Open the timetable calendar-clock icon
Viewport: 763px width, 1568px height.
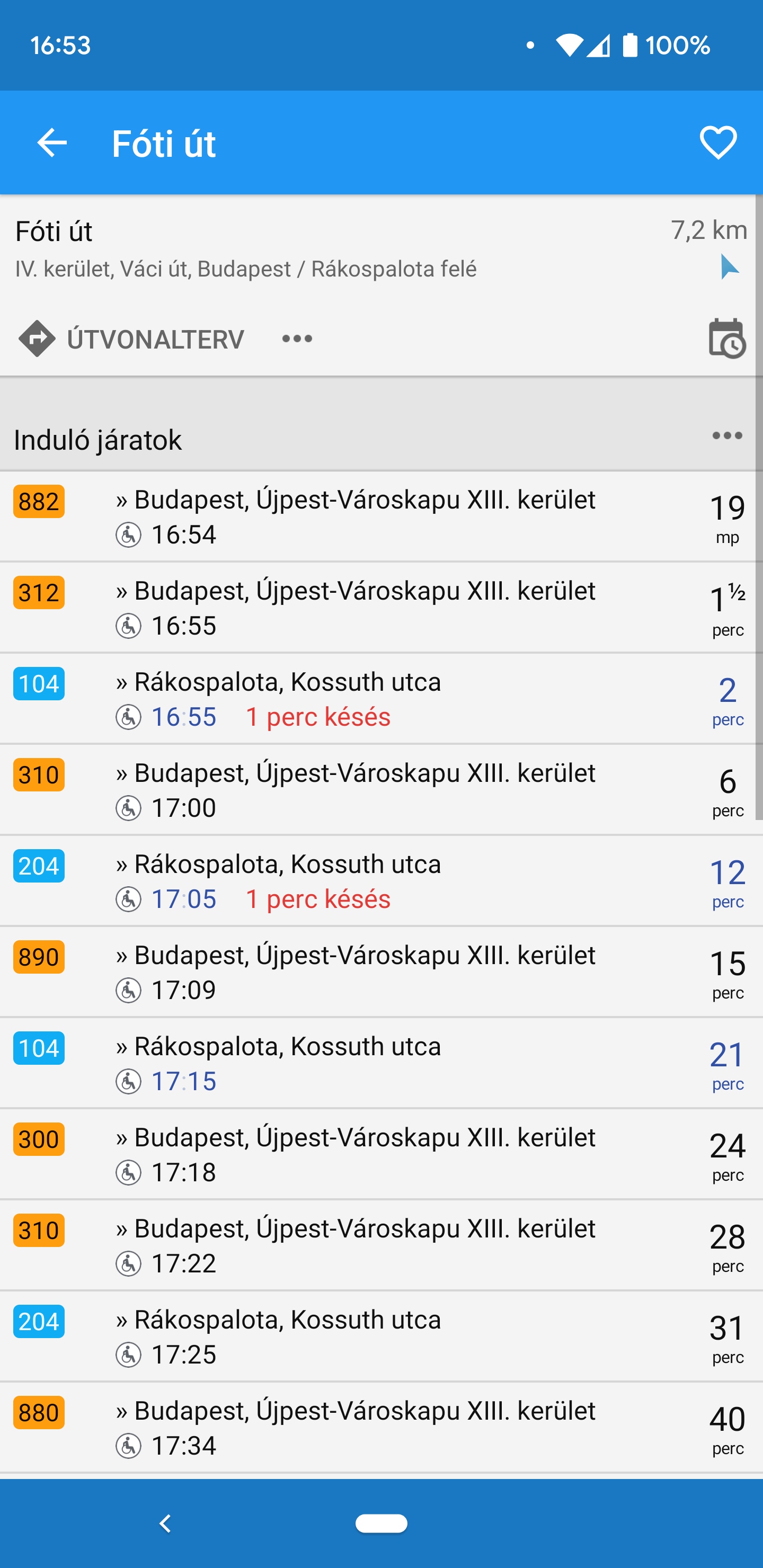(x=728, y=339)
